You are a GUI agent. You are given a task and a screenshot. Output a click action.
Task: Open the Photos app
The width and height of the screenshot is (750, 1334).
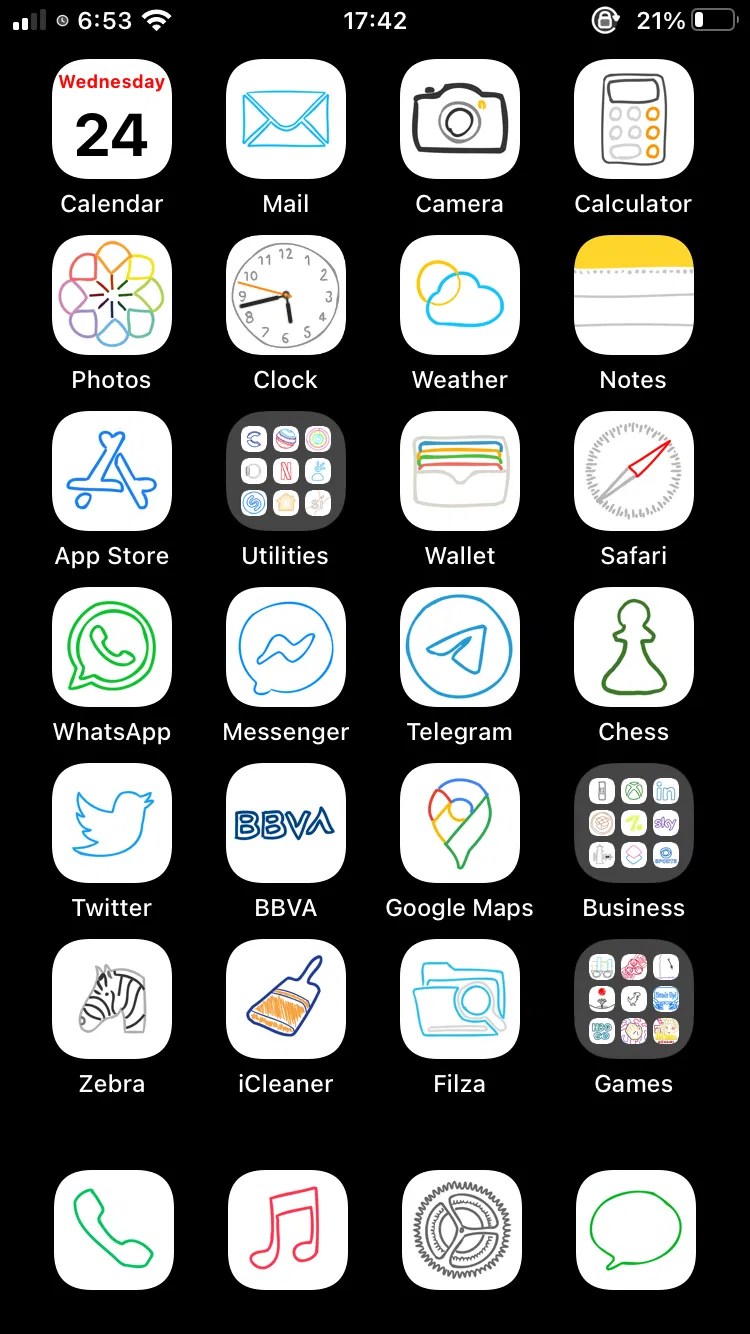[x=111, y=295]
